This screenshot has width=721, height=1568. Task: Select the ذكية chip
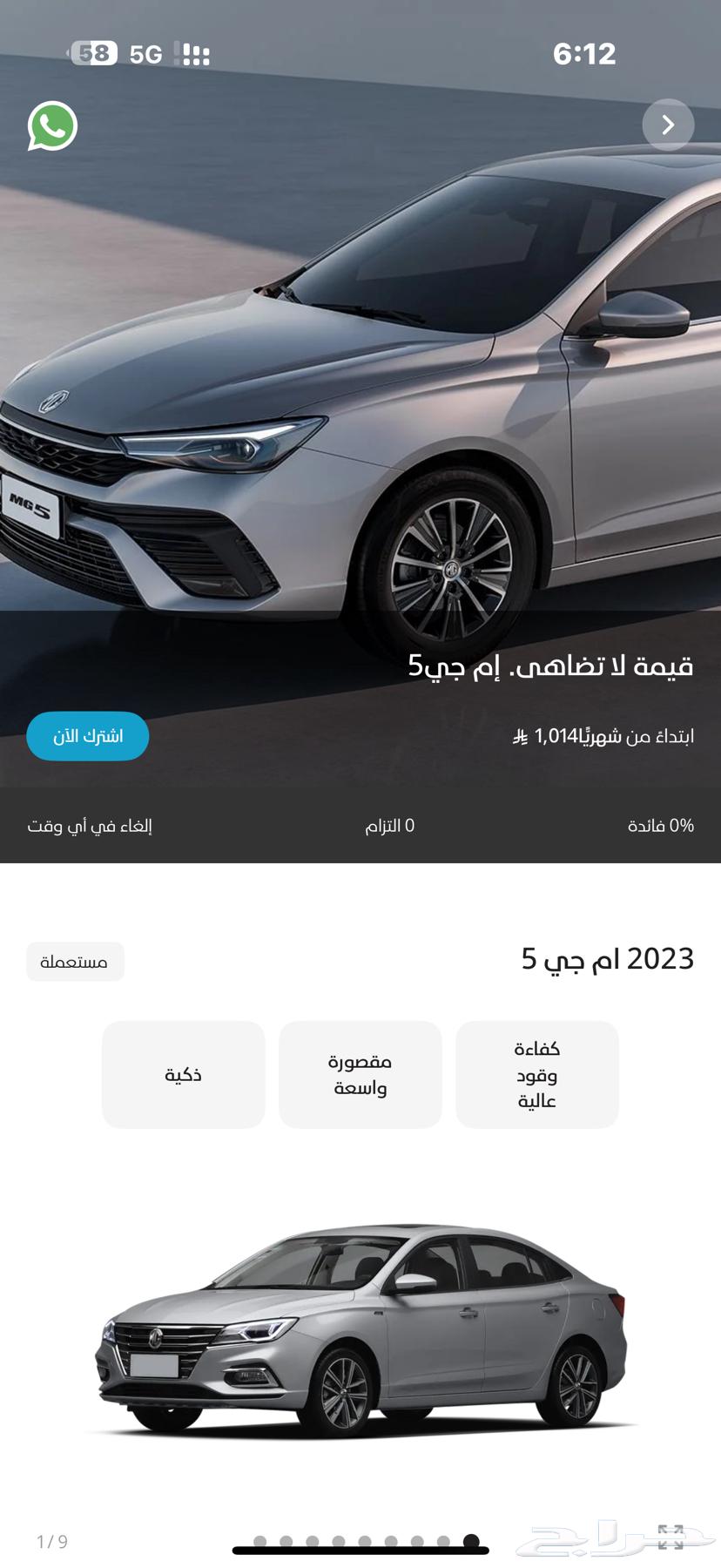tap(183, 1074)
